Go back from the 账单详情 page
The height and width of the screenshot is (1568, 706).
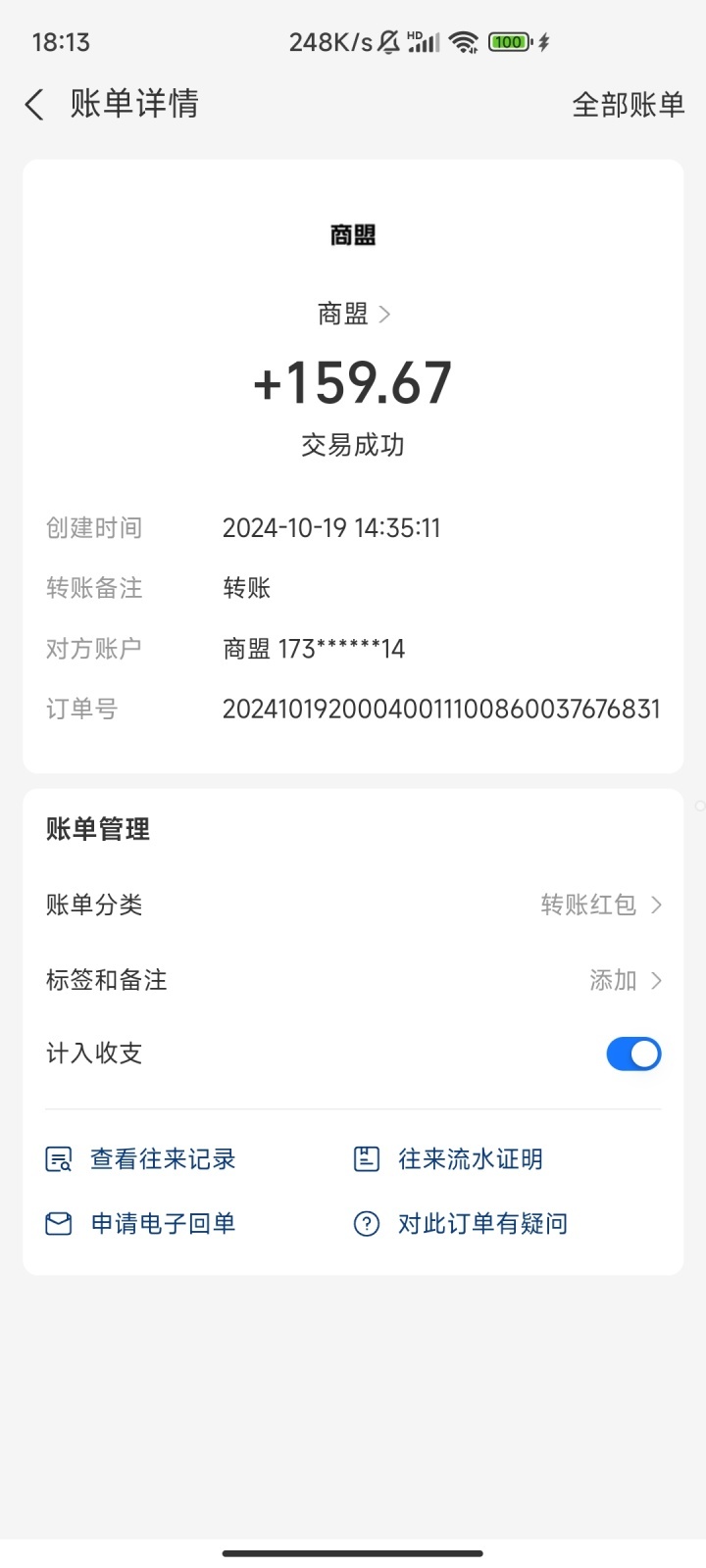click(x=35, y=104)
